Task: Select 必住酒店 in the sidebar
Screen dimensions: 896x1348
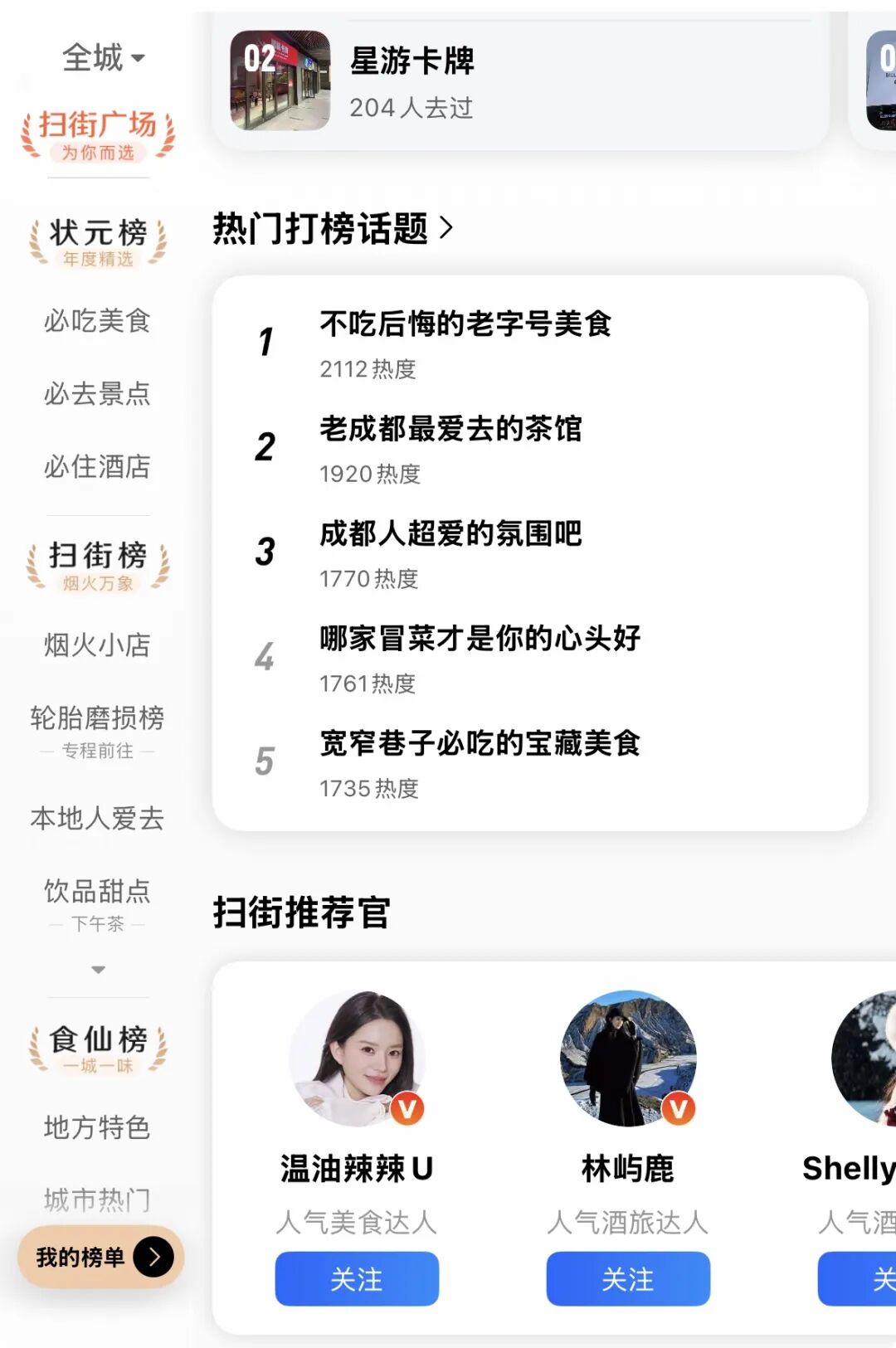Action: [x=97, y=469]
